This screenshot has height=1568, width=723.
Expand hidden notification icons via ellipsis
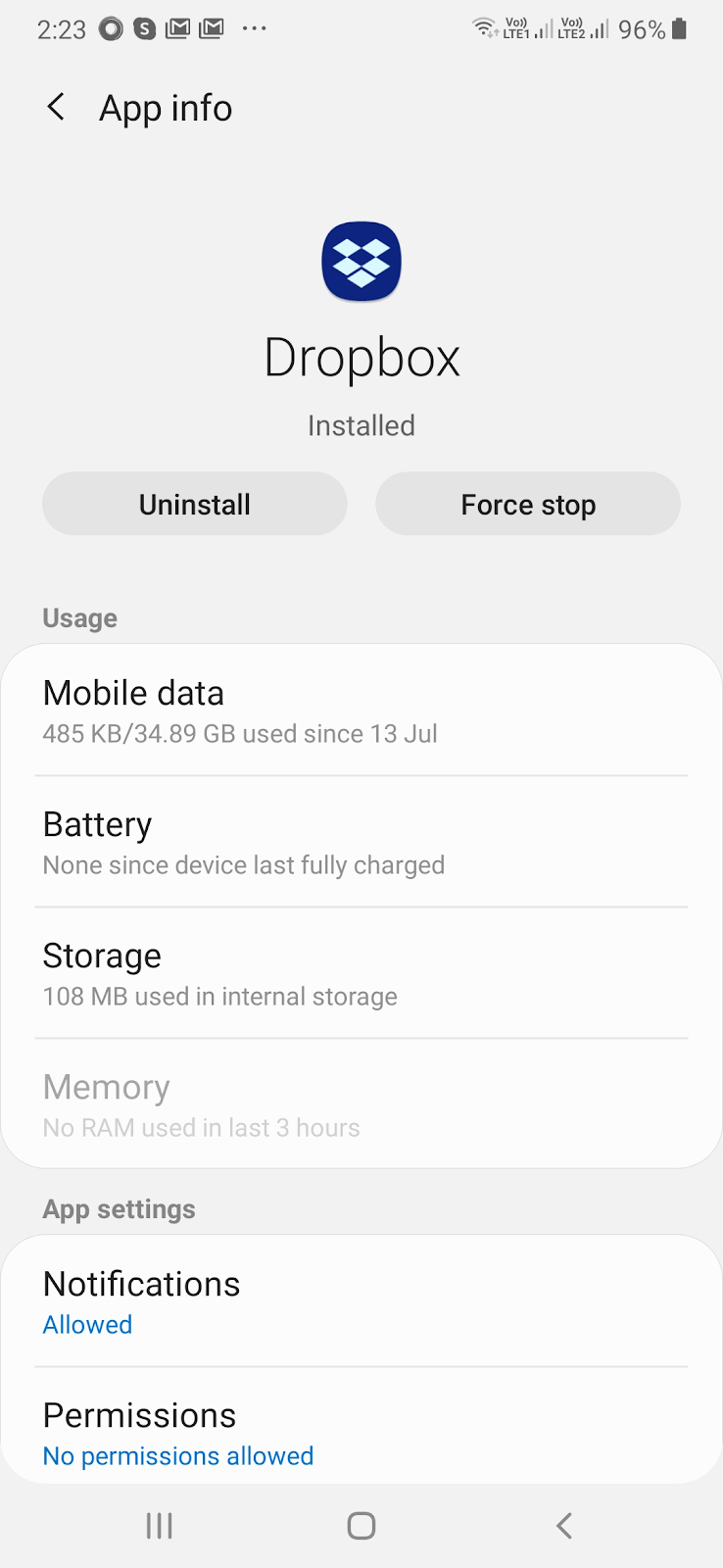click(254, 28)
